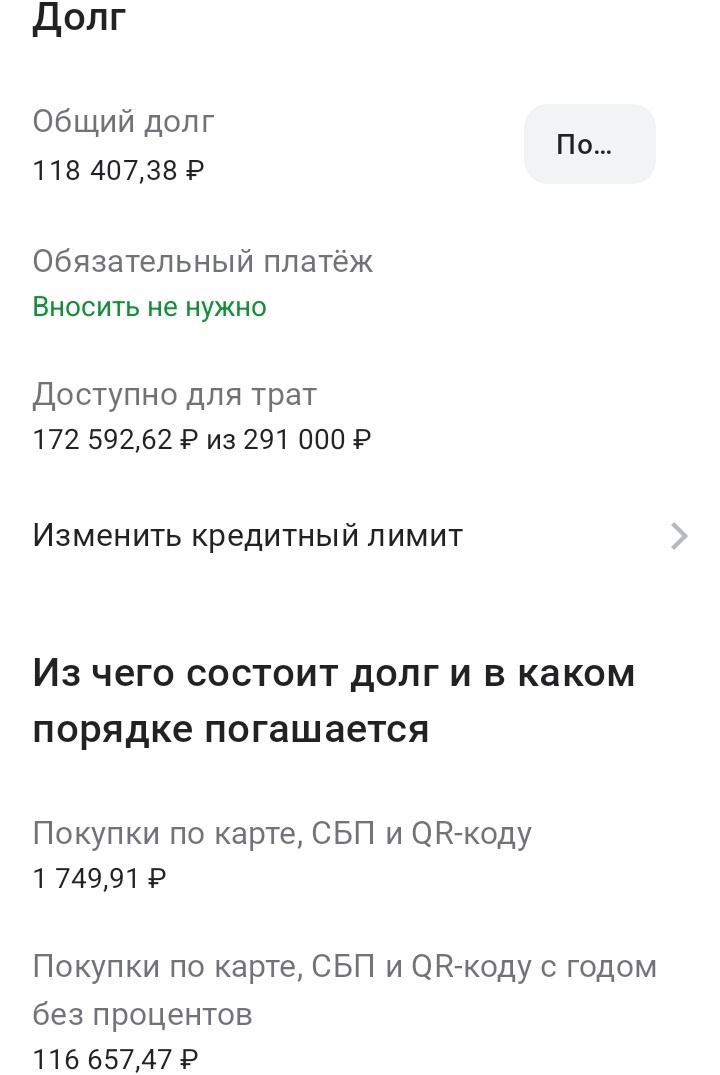The width and height of the screenshot is (720, 1075).
Task: Tap the mandatory payment status line
Action: pos(150,307)
